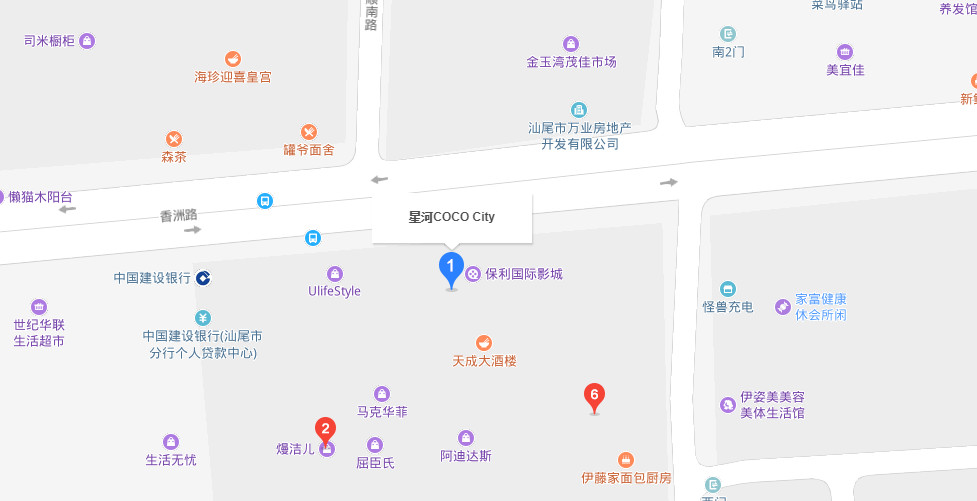Tap the 保利国际影城 cinema point
The height and width of the screenshot is (501, 977).
pyautogui.click(x=473, y=273)
